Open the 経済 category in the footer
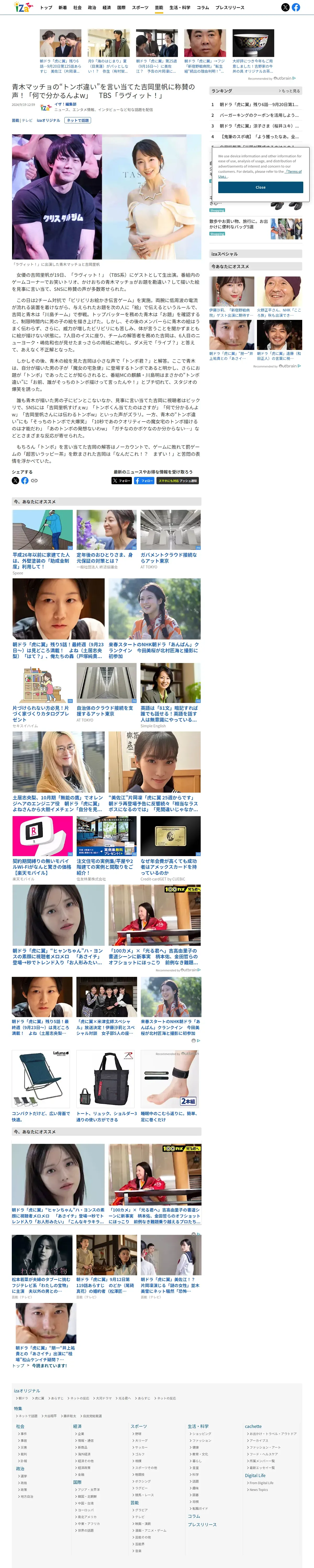The image size is (314, 1568). [x=77, y=1426]
